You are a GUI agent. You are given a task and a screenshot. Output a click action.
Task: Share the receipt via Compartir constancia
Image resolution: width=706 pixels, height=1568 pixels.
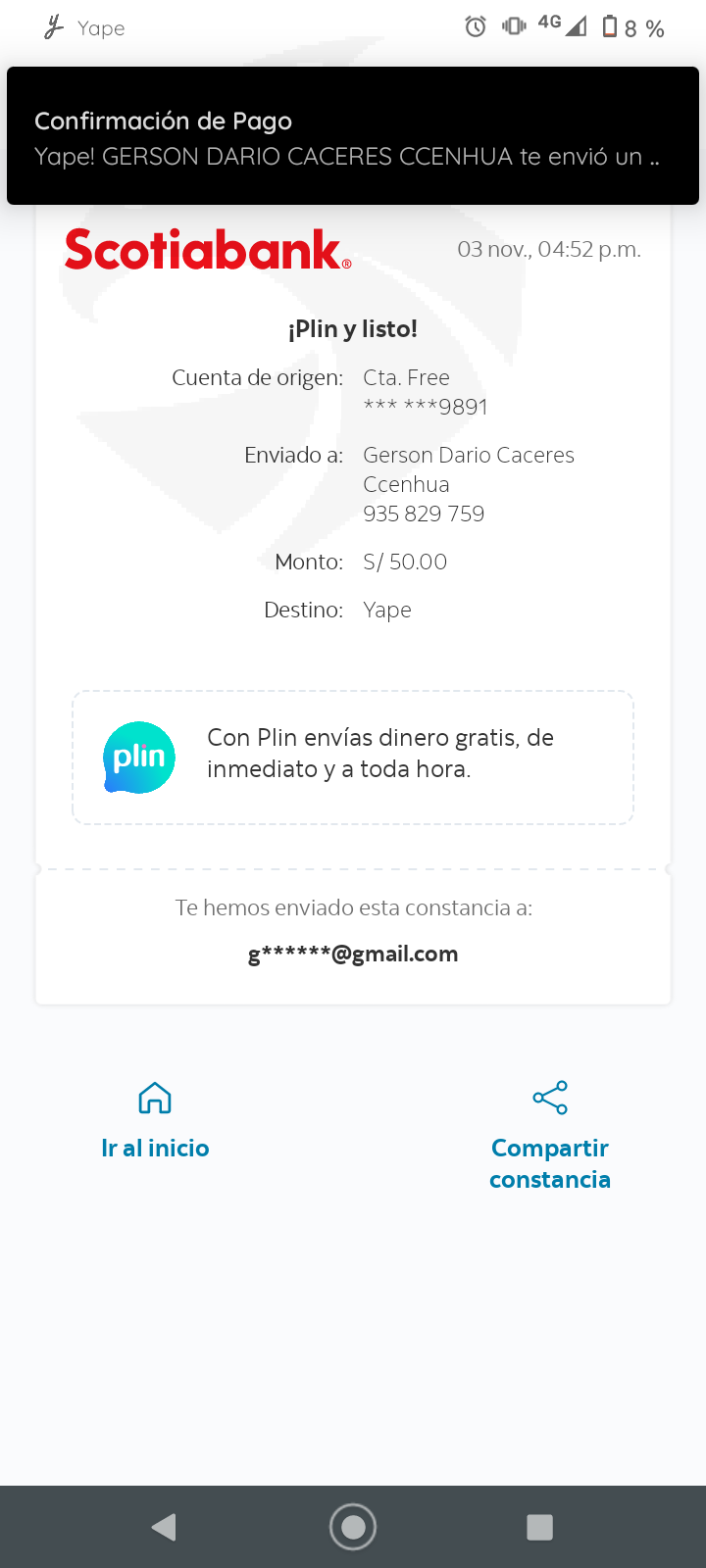click(x=550, y=1136)
